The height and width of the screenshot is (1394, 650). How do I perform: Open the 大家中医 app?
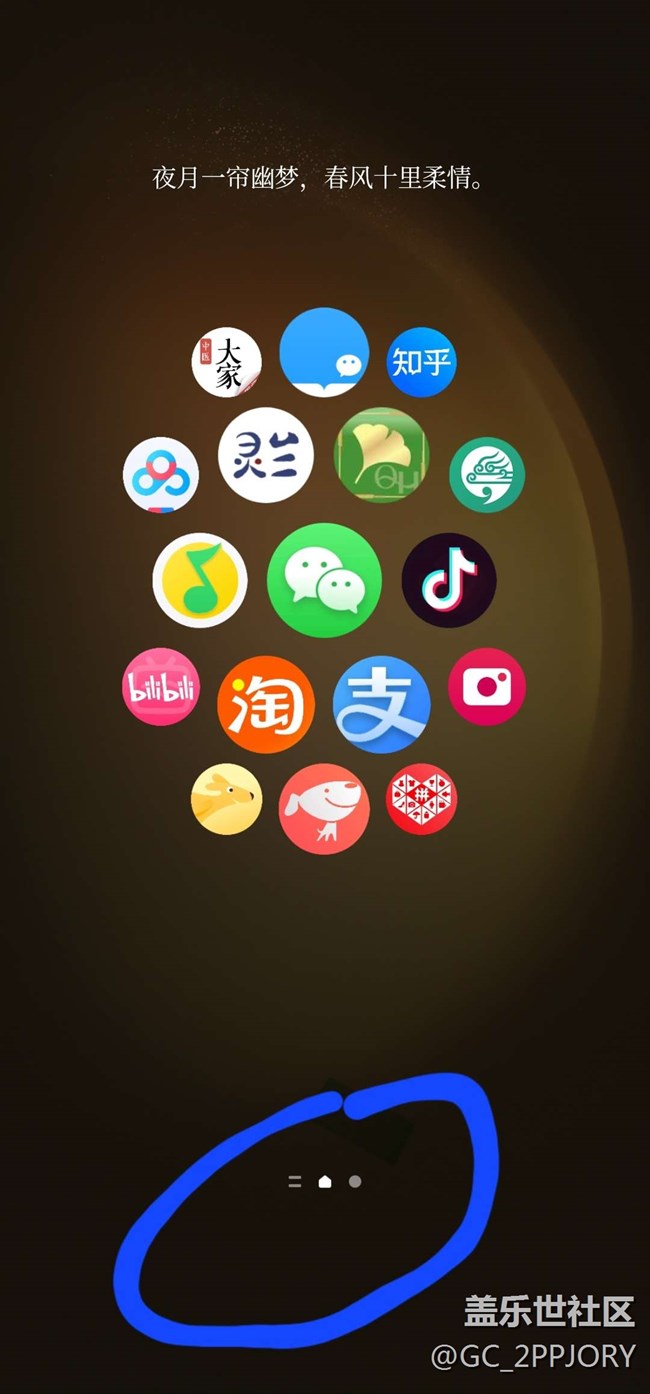click(x=227, y=362)
